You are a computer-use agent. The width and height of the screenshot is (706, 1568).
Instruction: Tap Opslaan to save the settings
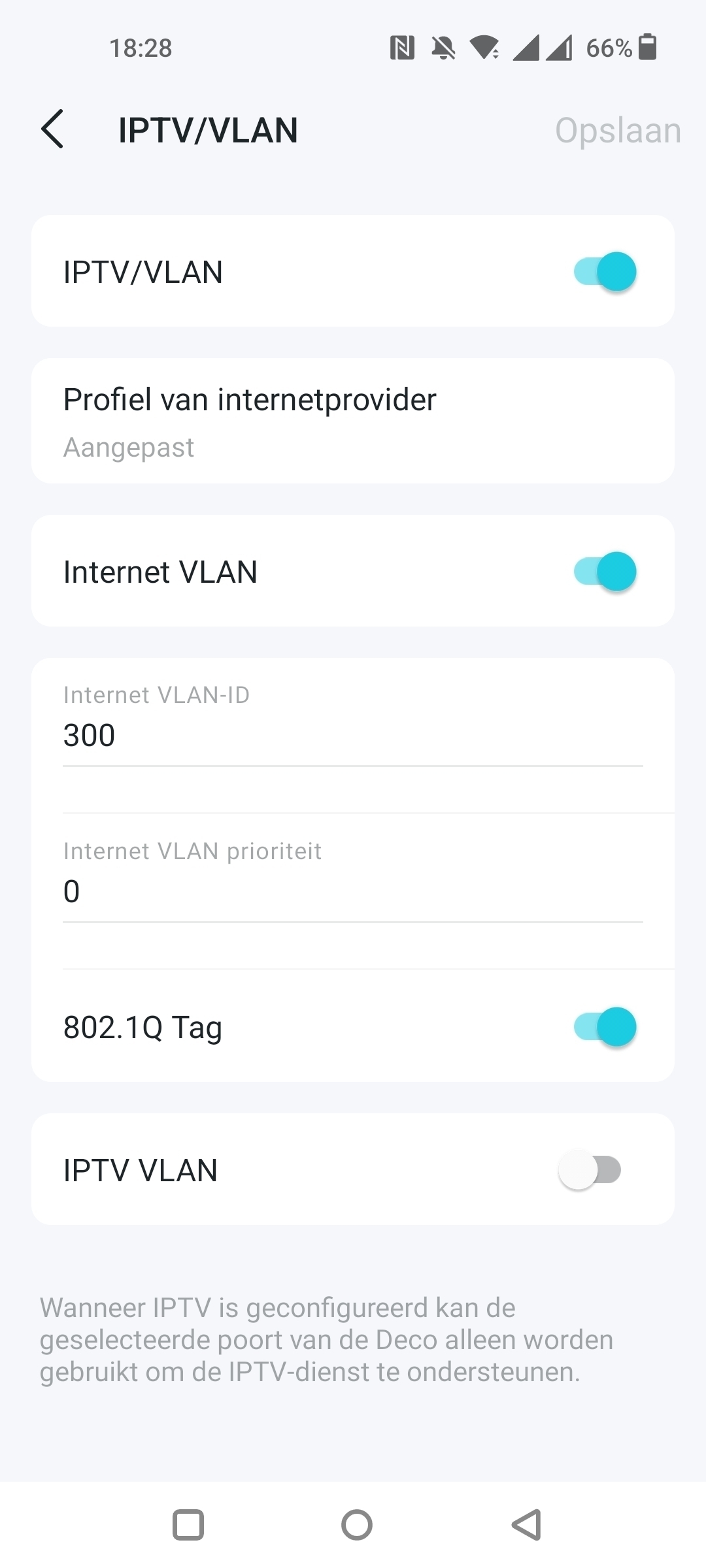618,131
